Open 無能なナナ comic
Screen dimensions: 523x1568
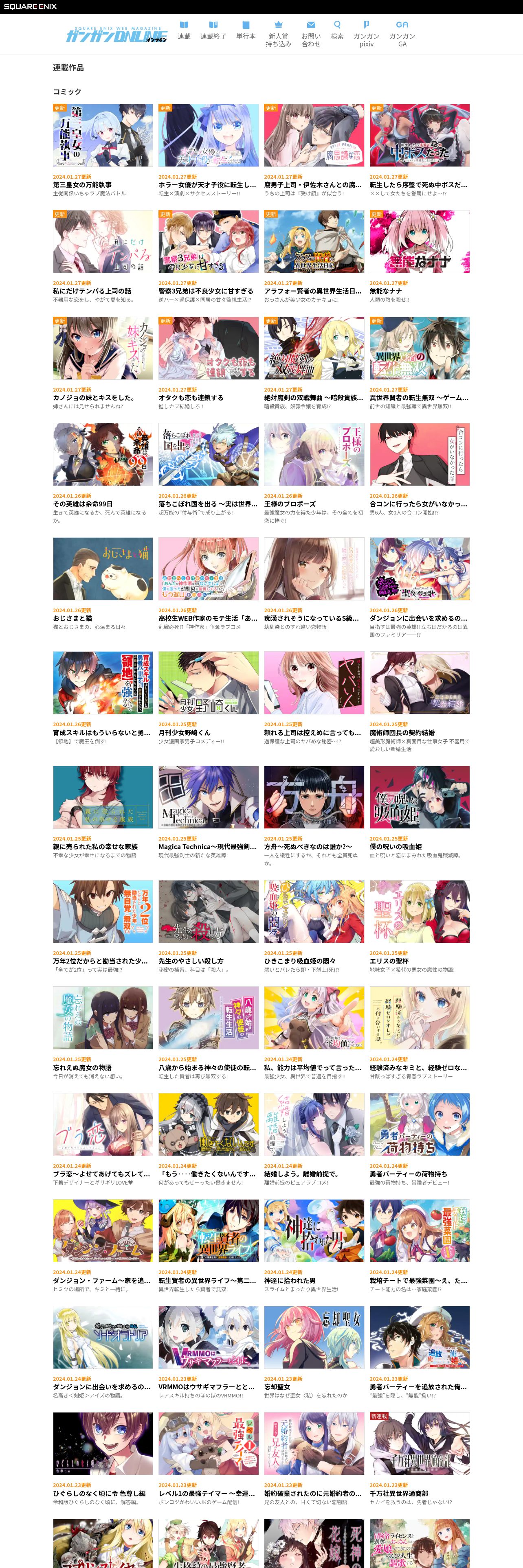click(420, 242)
